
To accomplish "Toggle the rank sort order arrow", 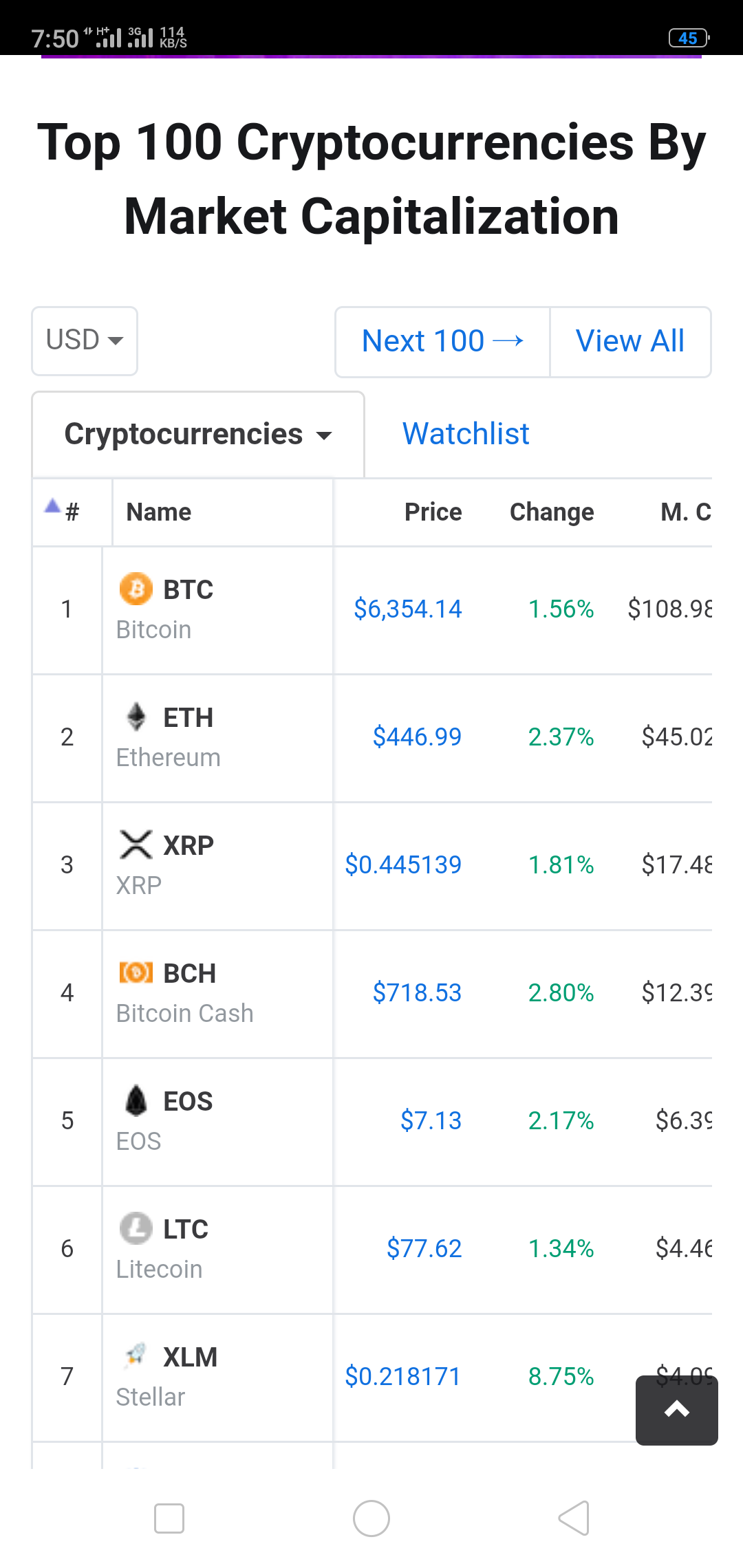I will [x=52, y=505].
